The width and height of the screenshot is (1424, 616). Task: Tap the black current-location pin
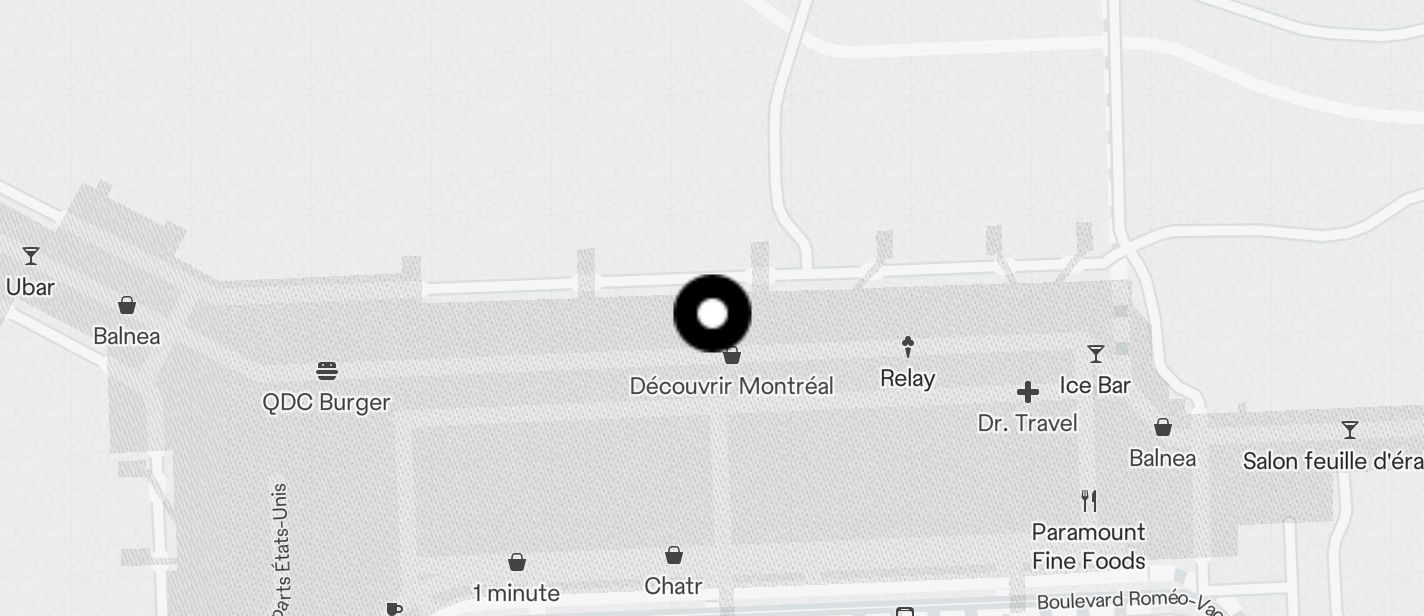click(712, 314)
